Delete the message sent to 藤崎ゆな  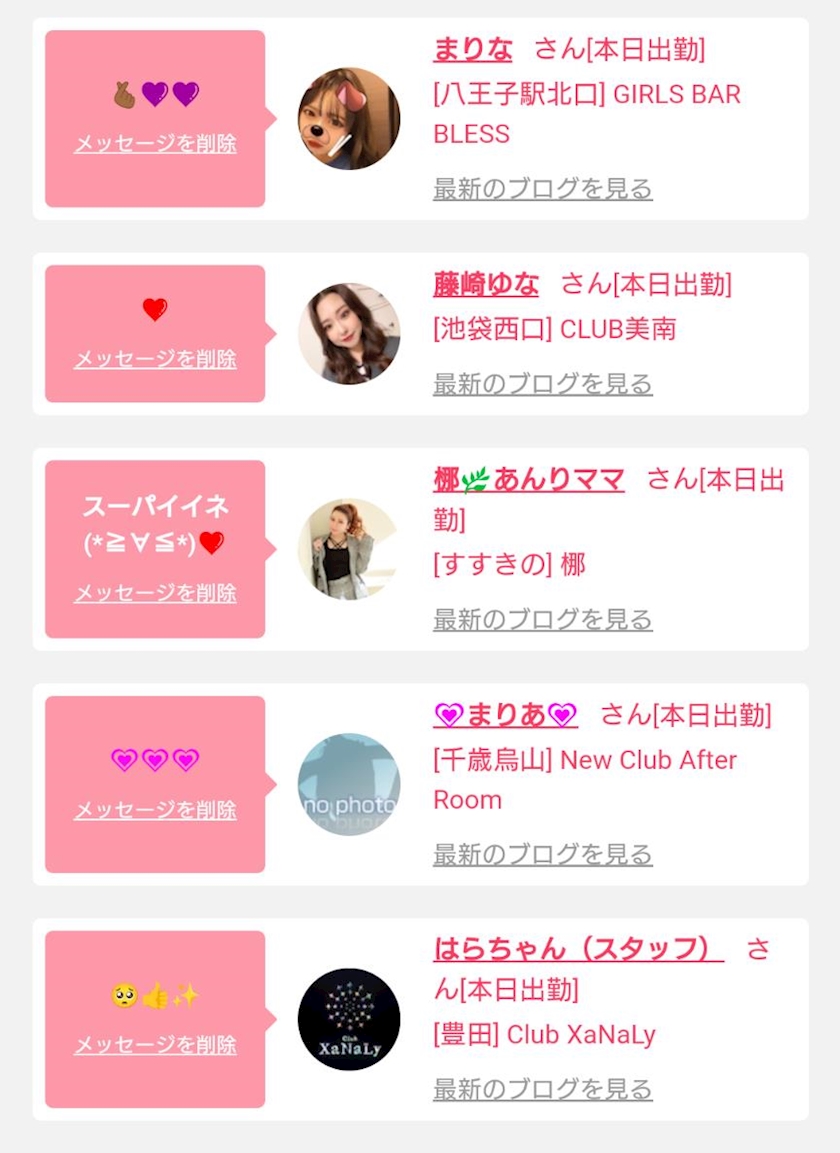(x=155, y=359)
